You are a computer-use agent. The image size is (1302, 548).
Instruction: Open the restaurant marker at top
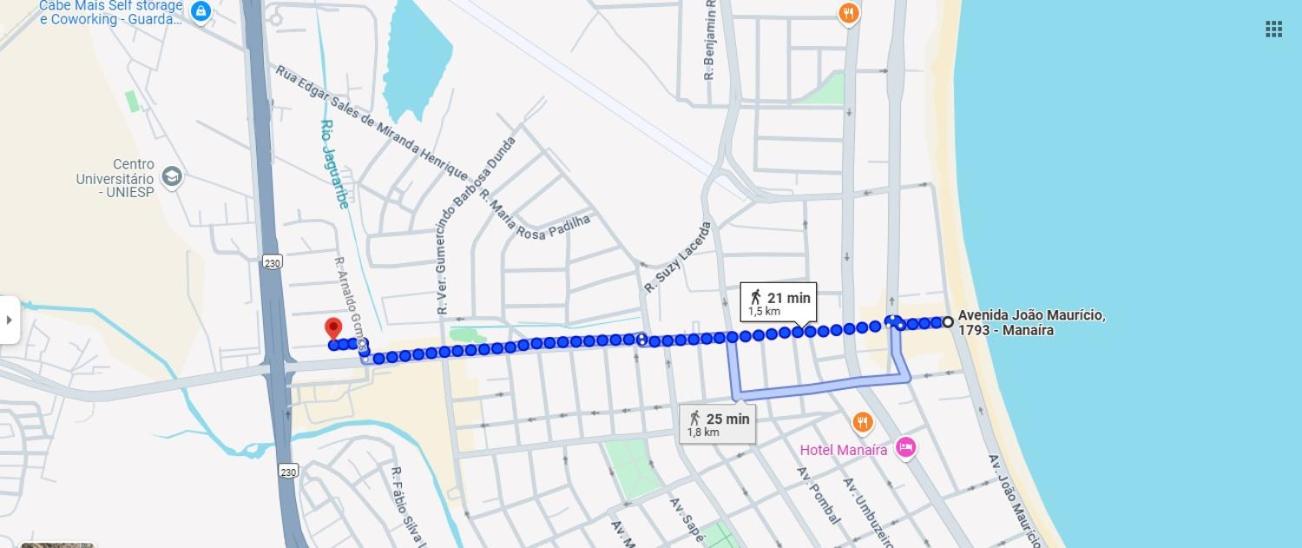(848, 13)
